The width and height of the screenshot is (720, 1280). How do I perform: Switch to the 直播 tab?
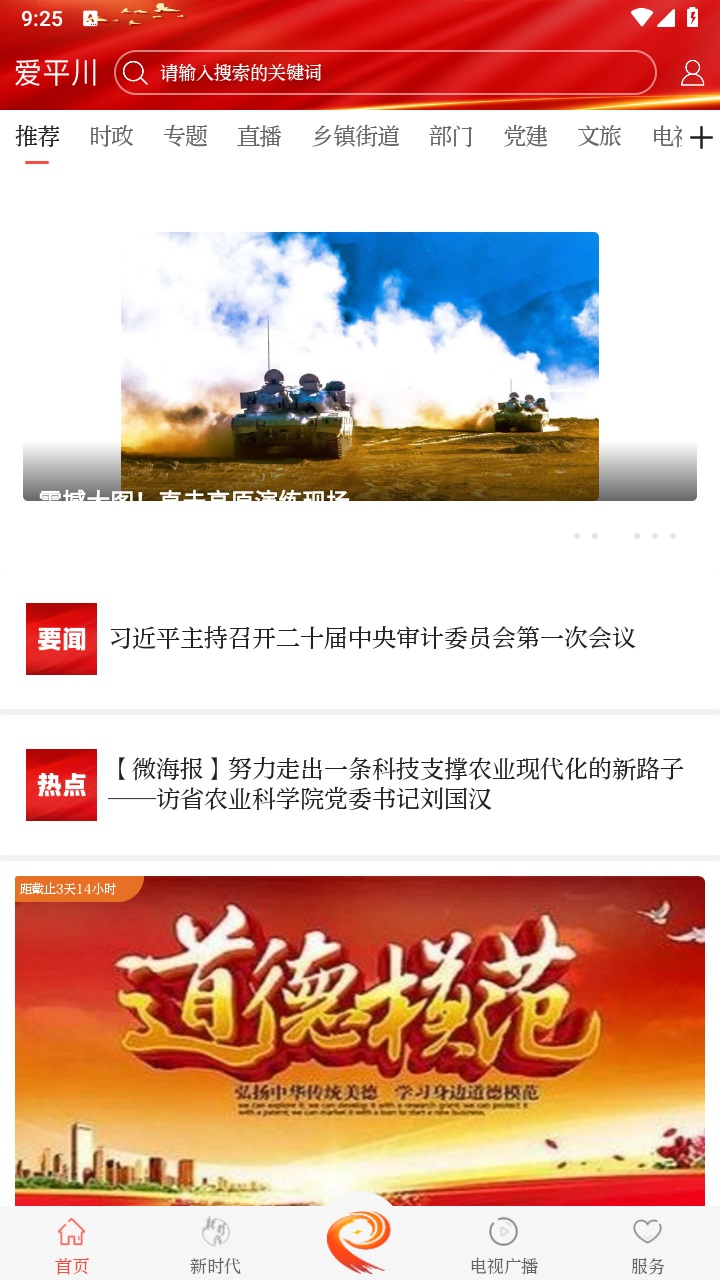coord(259,137)
